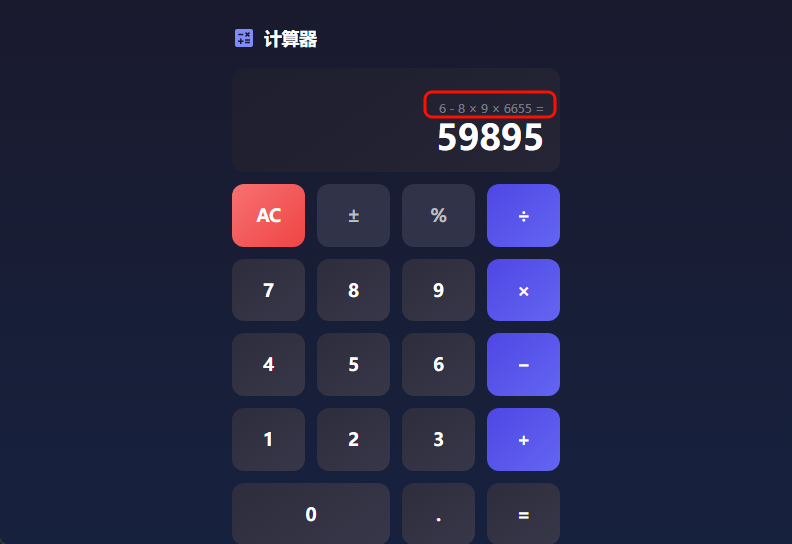Enter digit 0
Screen dimensions: 792x544
(x=311, y=513)
